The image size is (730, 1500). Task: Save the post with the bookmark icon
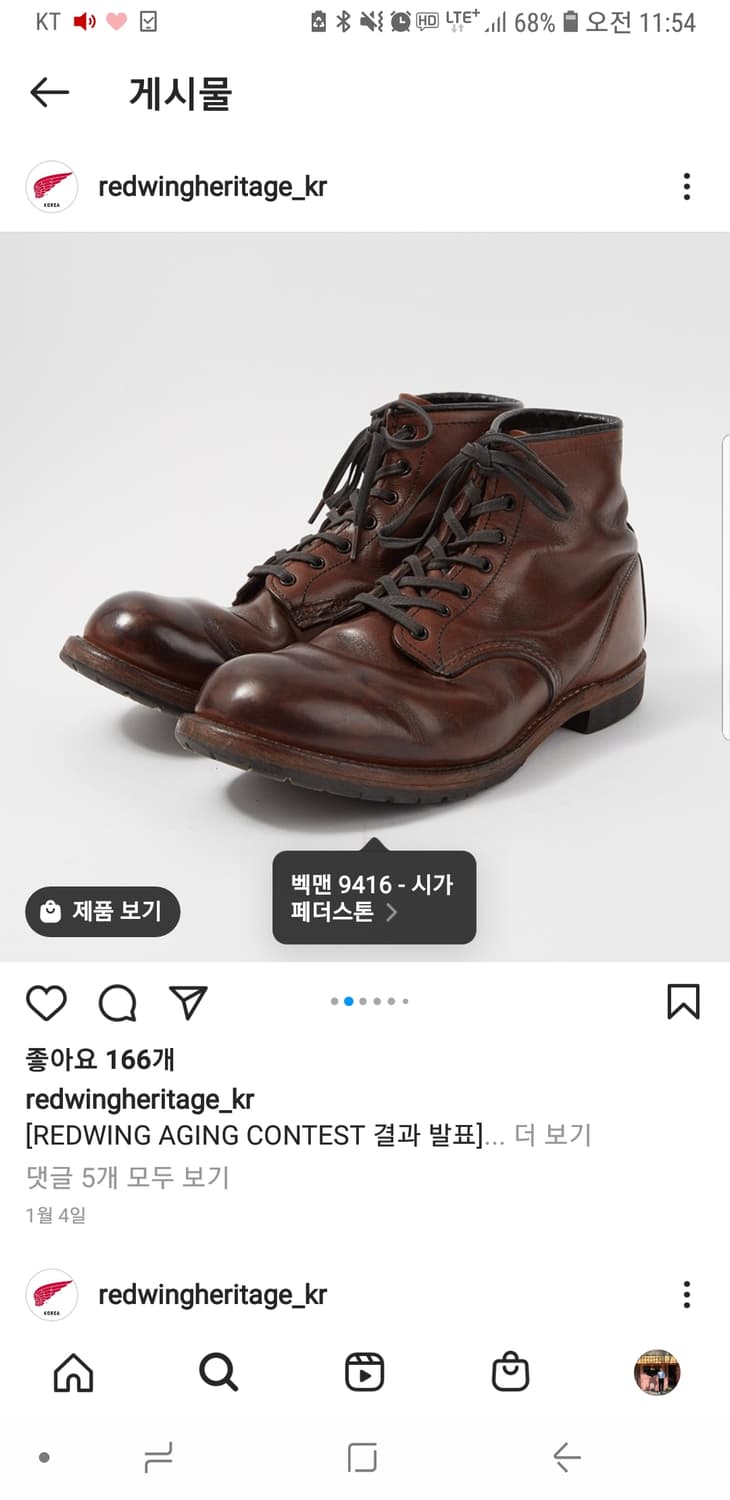683,1003
